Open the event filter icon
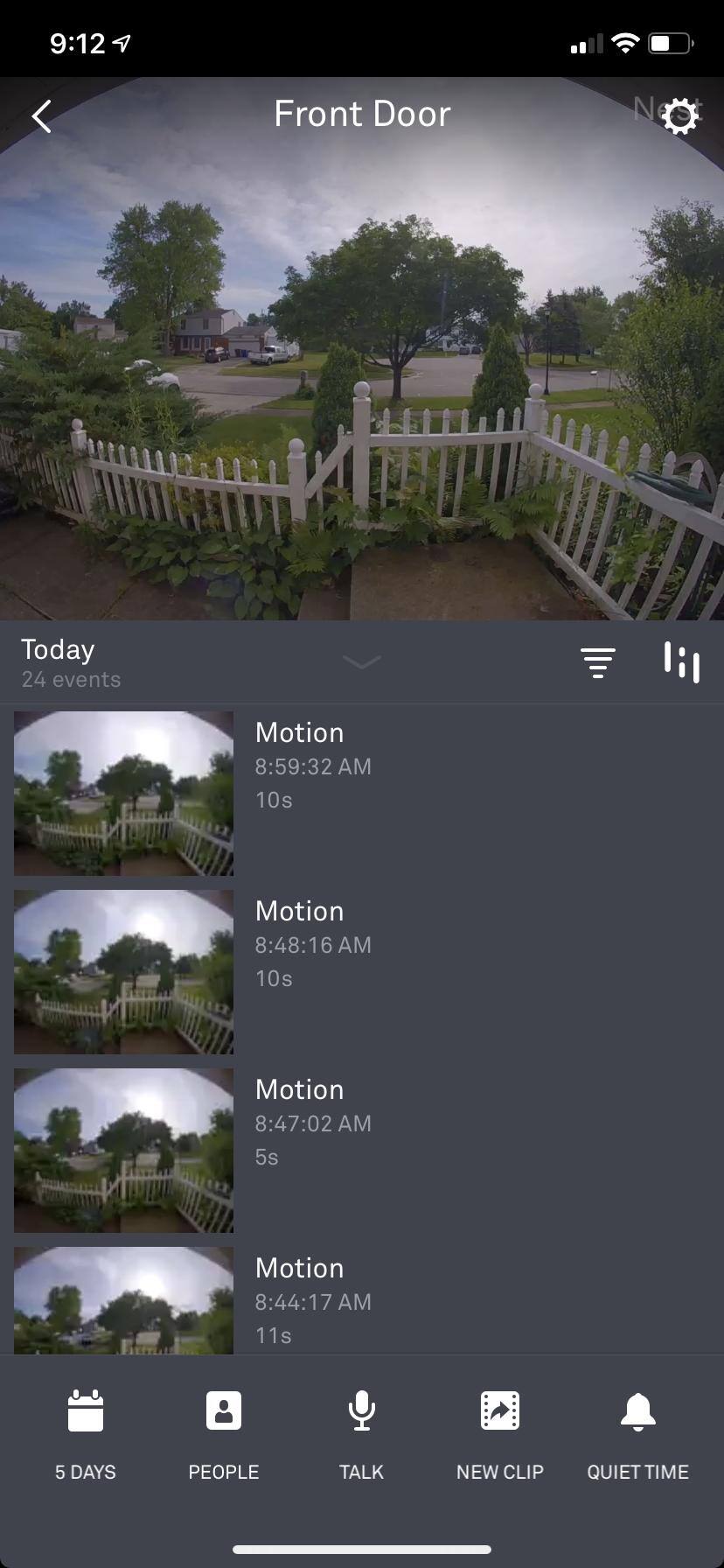The width and height of the screenshot is (724, 1568). 598,662
